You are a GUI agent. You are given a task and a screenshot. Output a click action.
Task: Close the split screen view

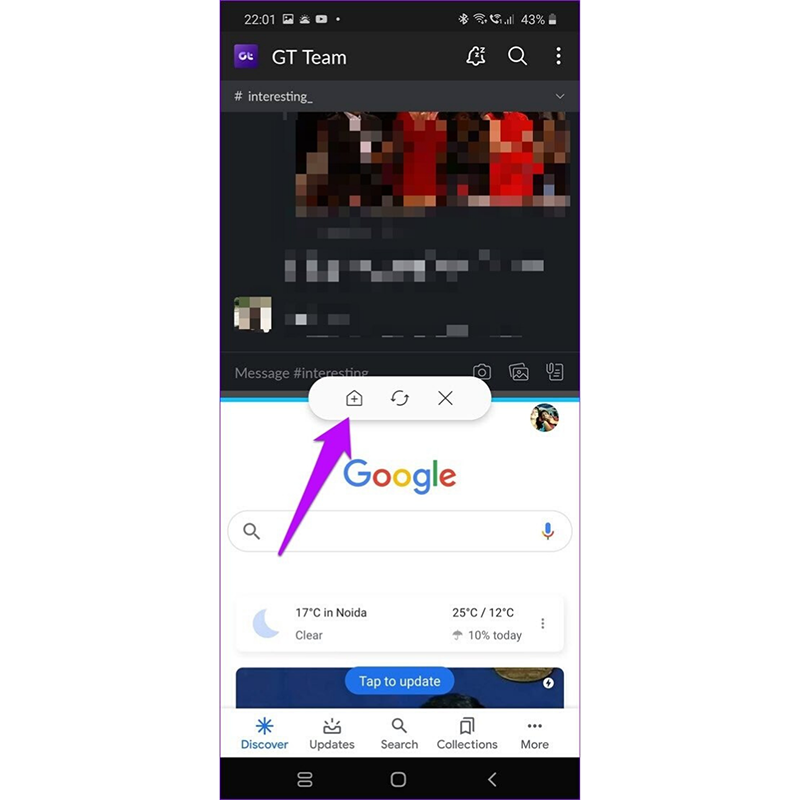[446, 398]
